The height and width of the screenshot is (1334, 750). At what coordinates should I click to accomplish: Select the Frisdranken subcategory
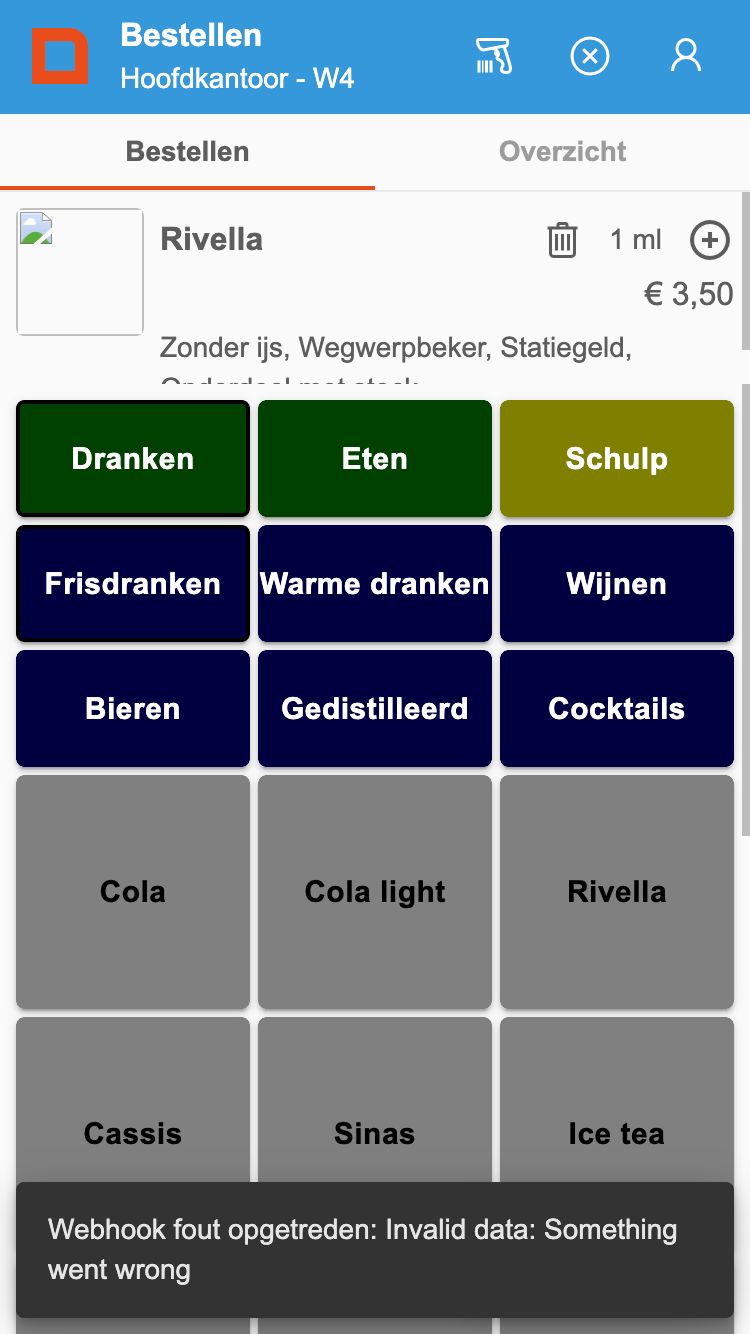point(133,584)
